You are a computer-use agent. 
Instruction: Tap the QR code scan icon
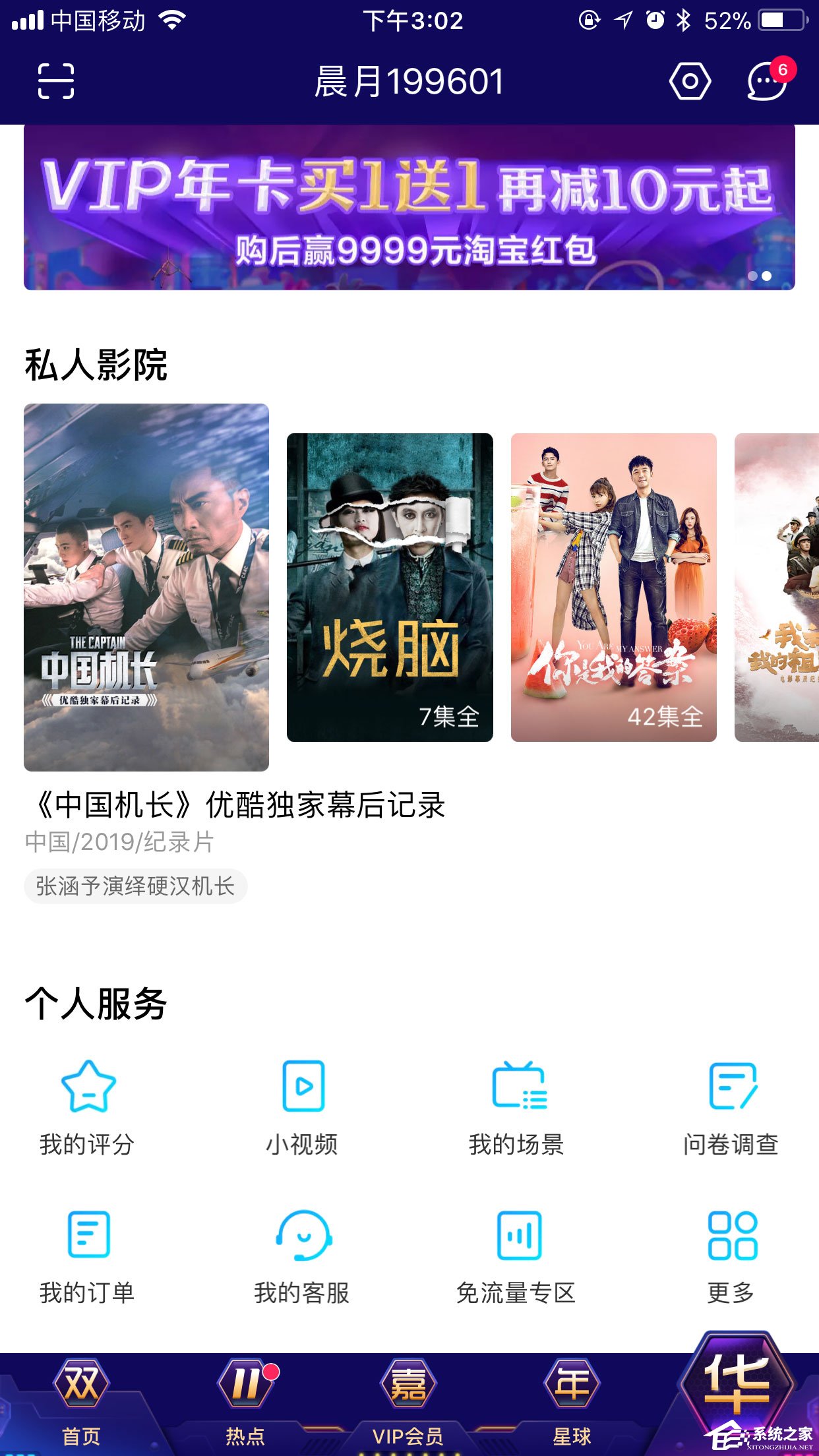(x=56, y=80)
